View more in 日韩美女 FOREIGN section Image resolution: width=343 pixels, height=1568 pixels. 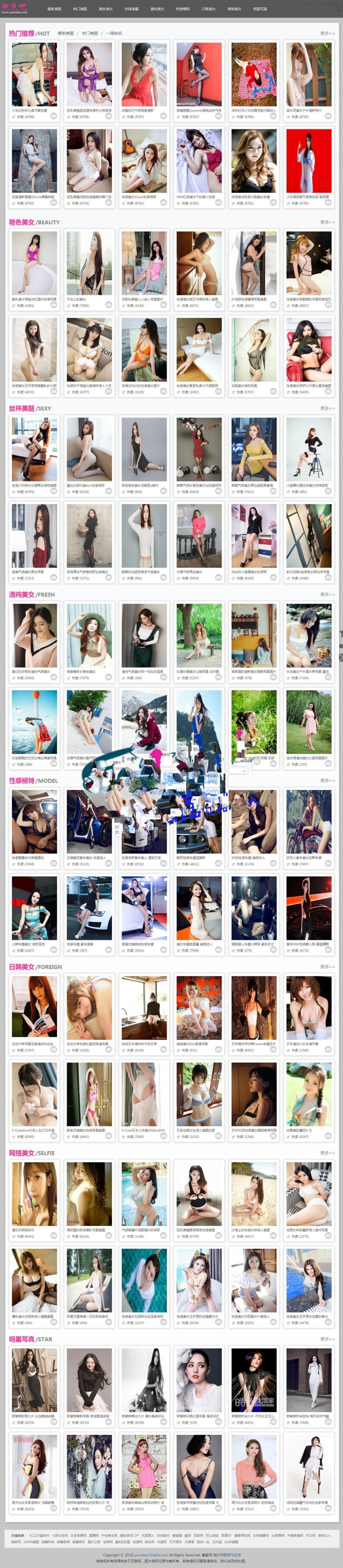[327, 966]
